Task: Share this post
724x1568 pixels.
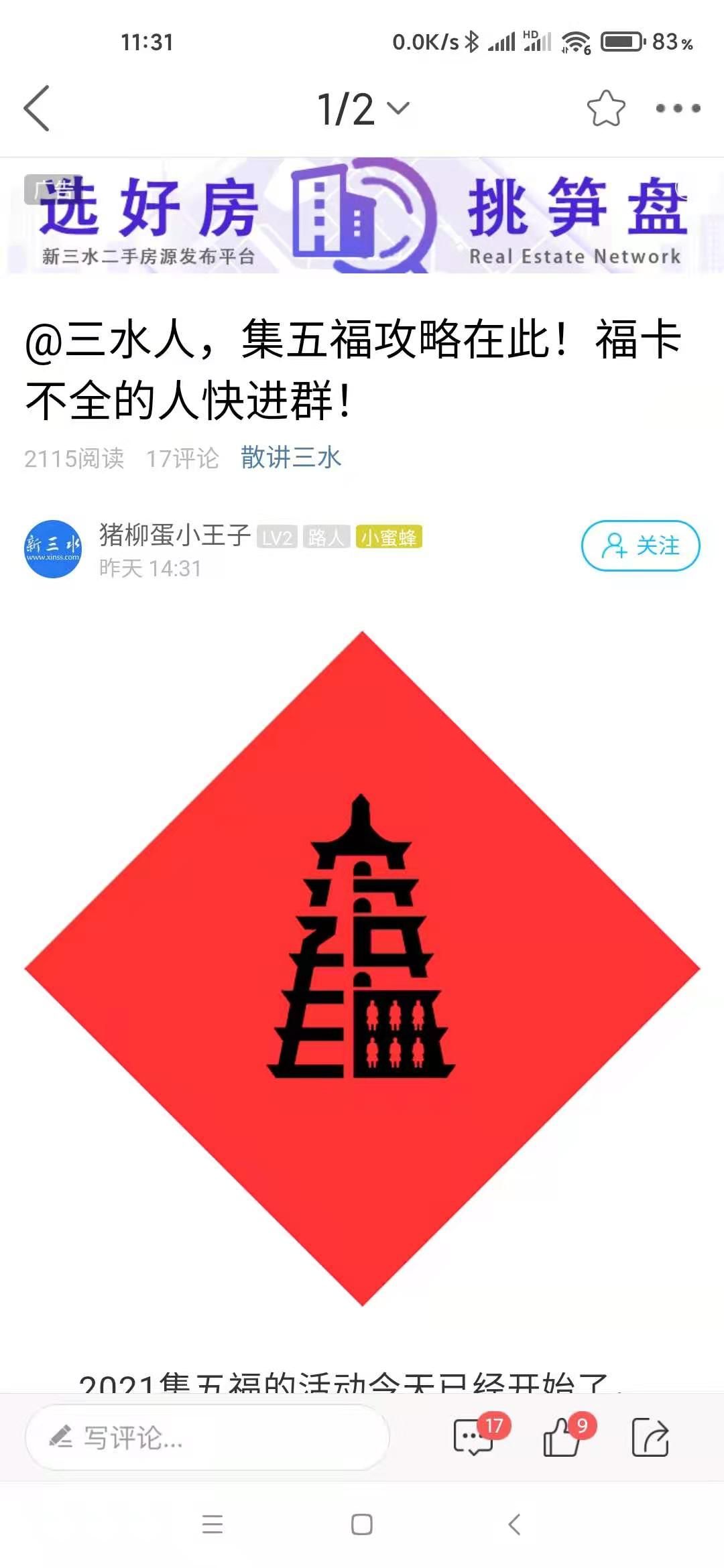Action: click(650, 1437)
